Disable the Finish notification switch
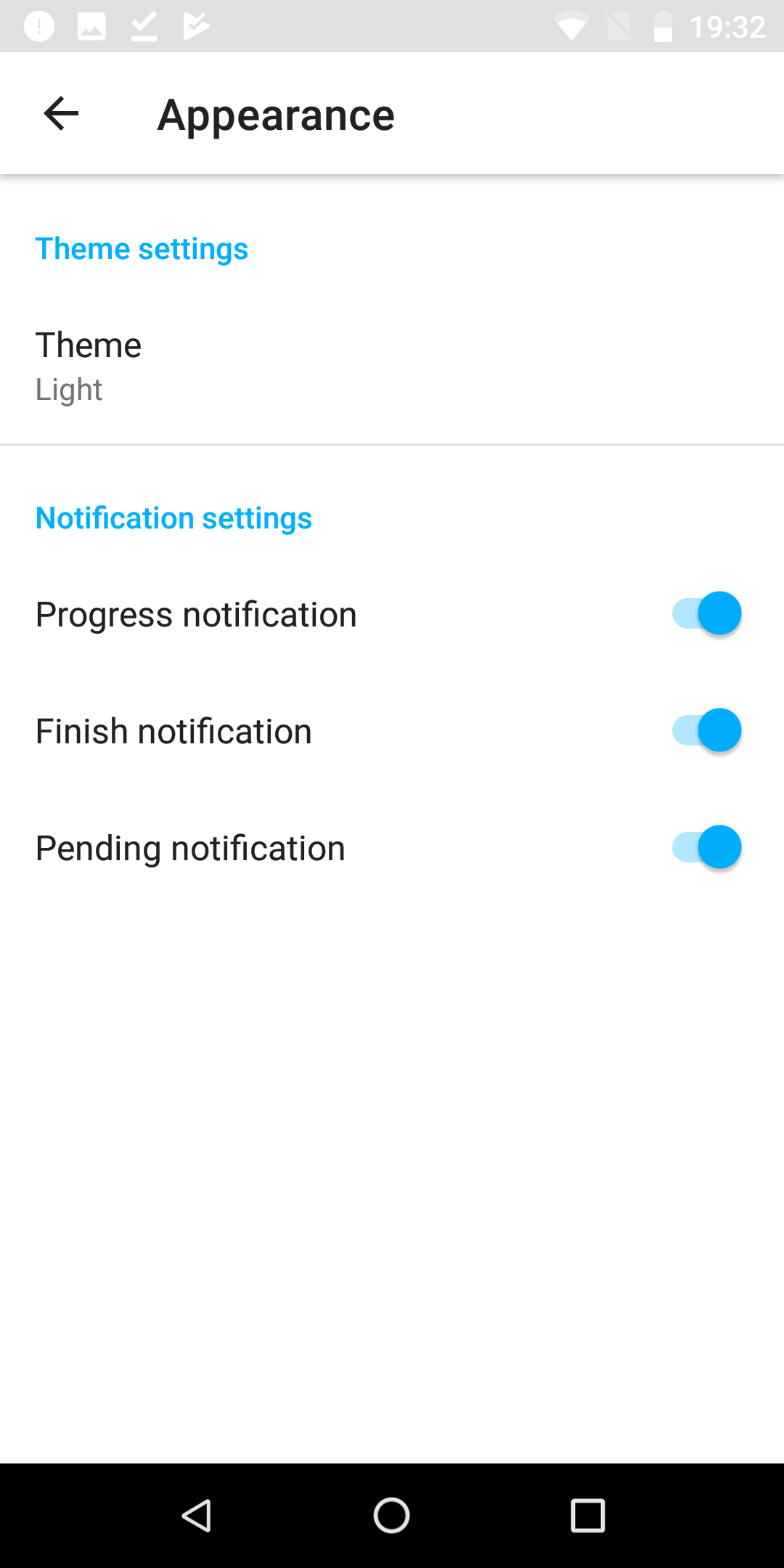This screenshot has width=784, height=1568. (706, 730)
